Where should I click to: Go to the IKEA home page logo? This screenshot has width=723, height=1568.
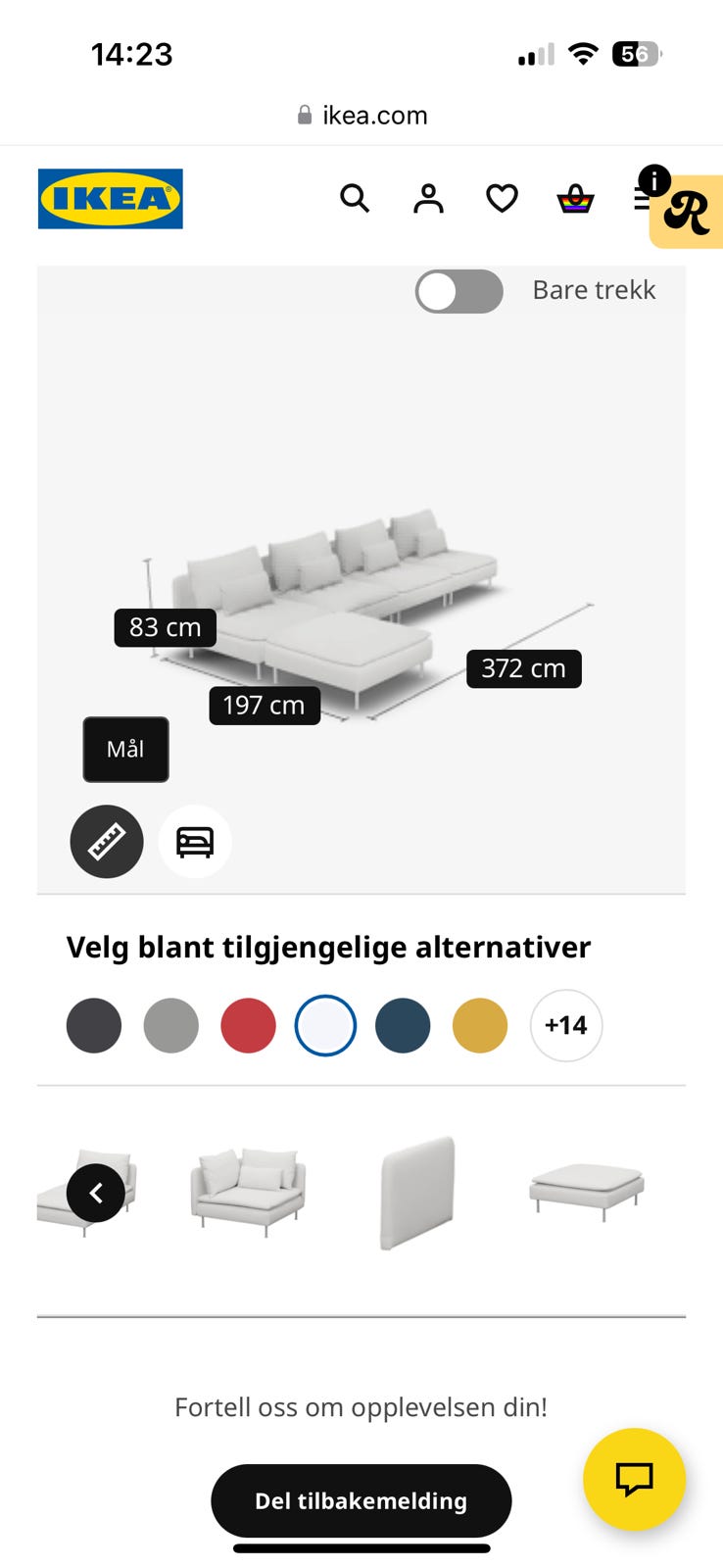click(111, 199)
